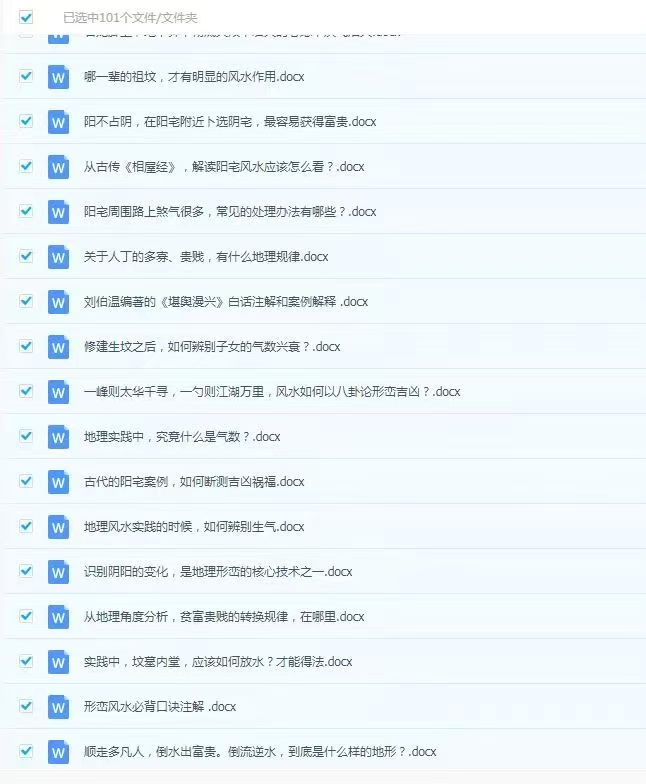Screen dimensions: 646x784
Task: Uncheck 古代的阳宅案例 file checkbox
Action: click(26, 481)
